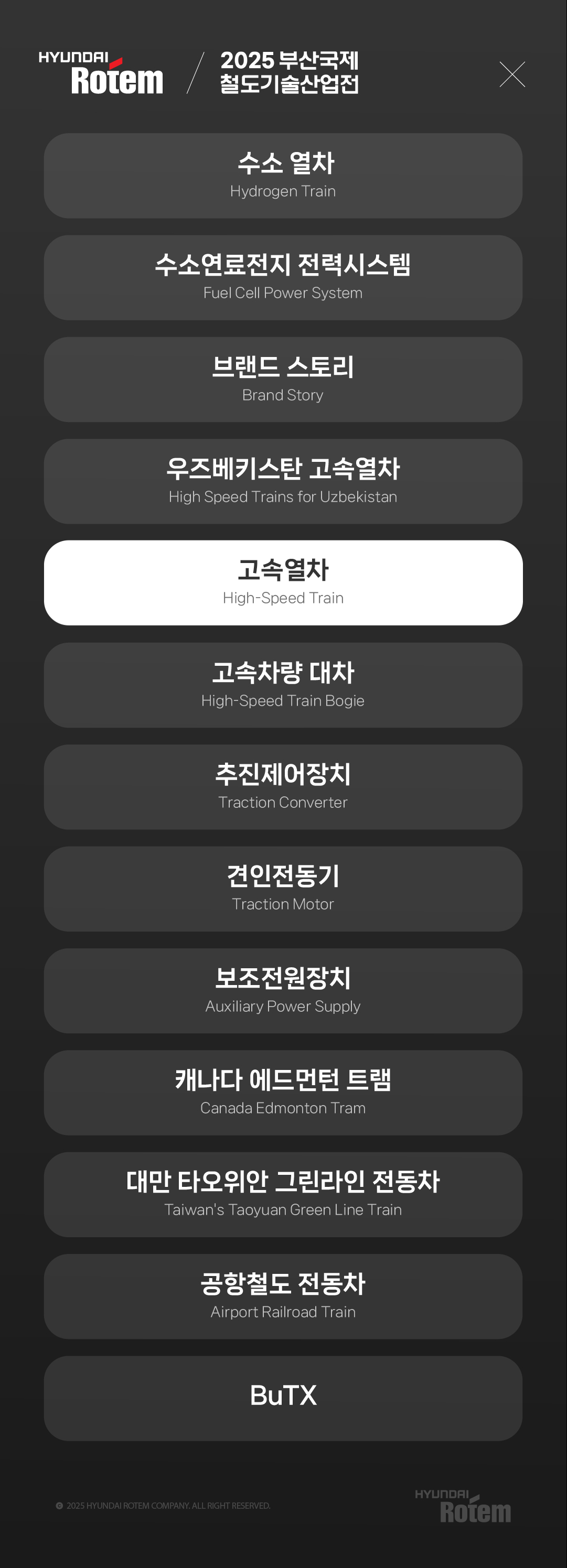Open High-Speed Train Bogie
567x1568 pixels.
(283, 685)
